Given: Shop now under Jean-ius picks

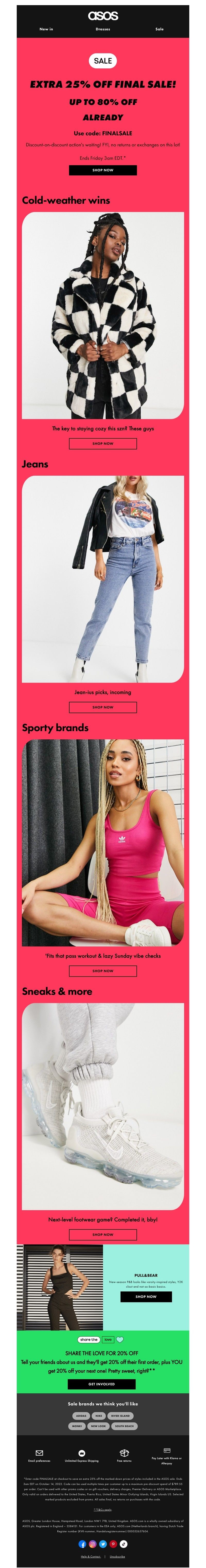Looking at the screenshot, I should [102, 707].
